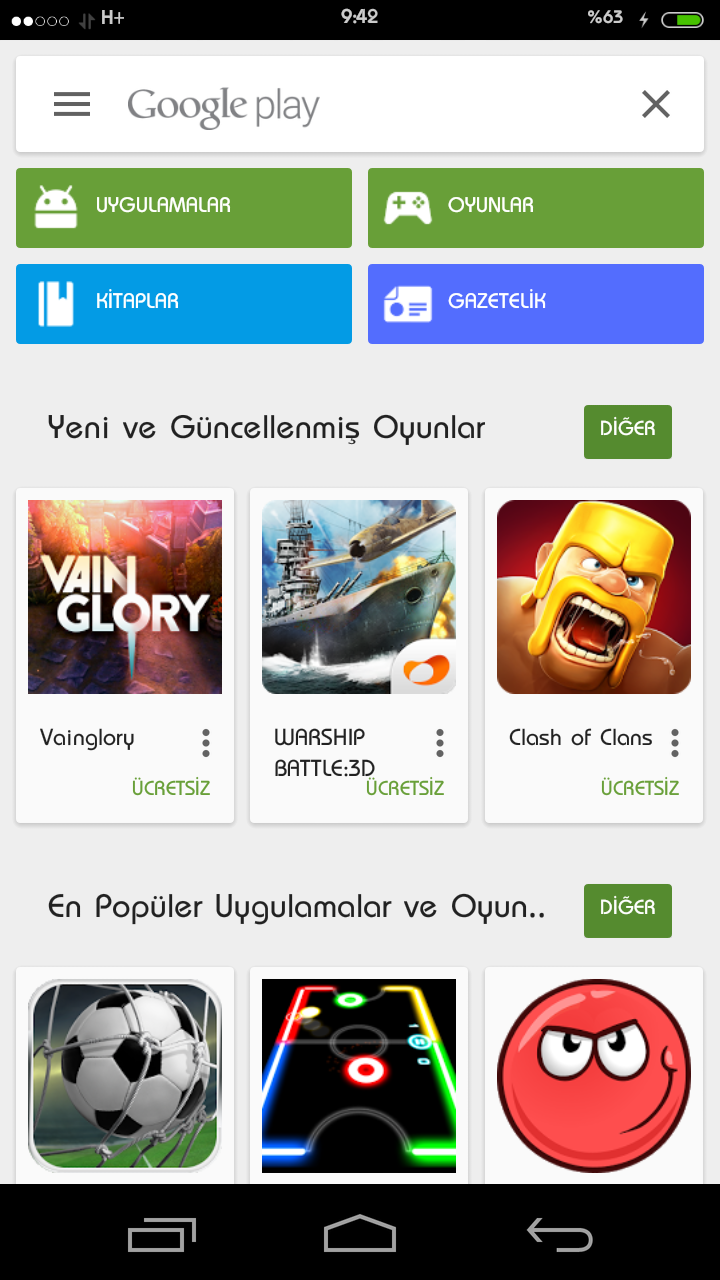This screenshot has width=720, height=1280.
Task: Open the Uygulamalar category
Action: [x=184, y=208]
